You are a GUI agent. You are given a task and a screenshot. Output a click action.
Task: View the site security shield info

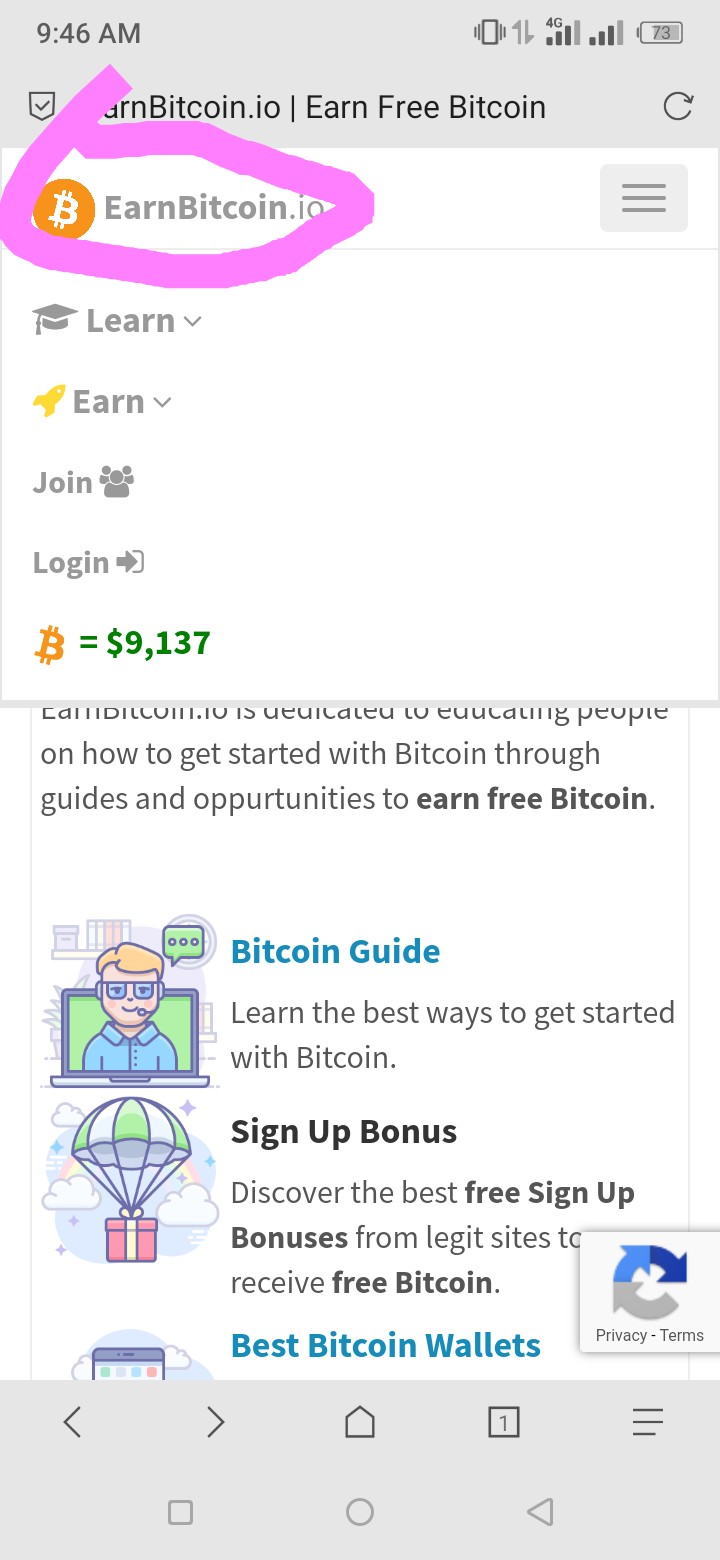pos(41,106)
